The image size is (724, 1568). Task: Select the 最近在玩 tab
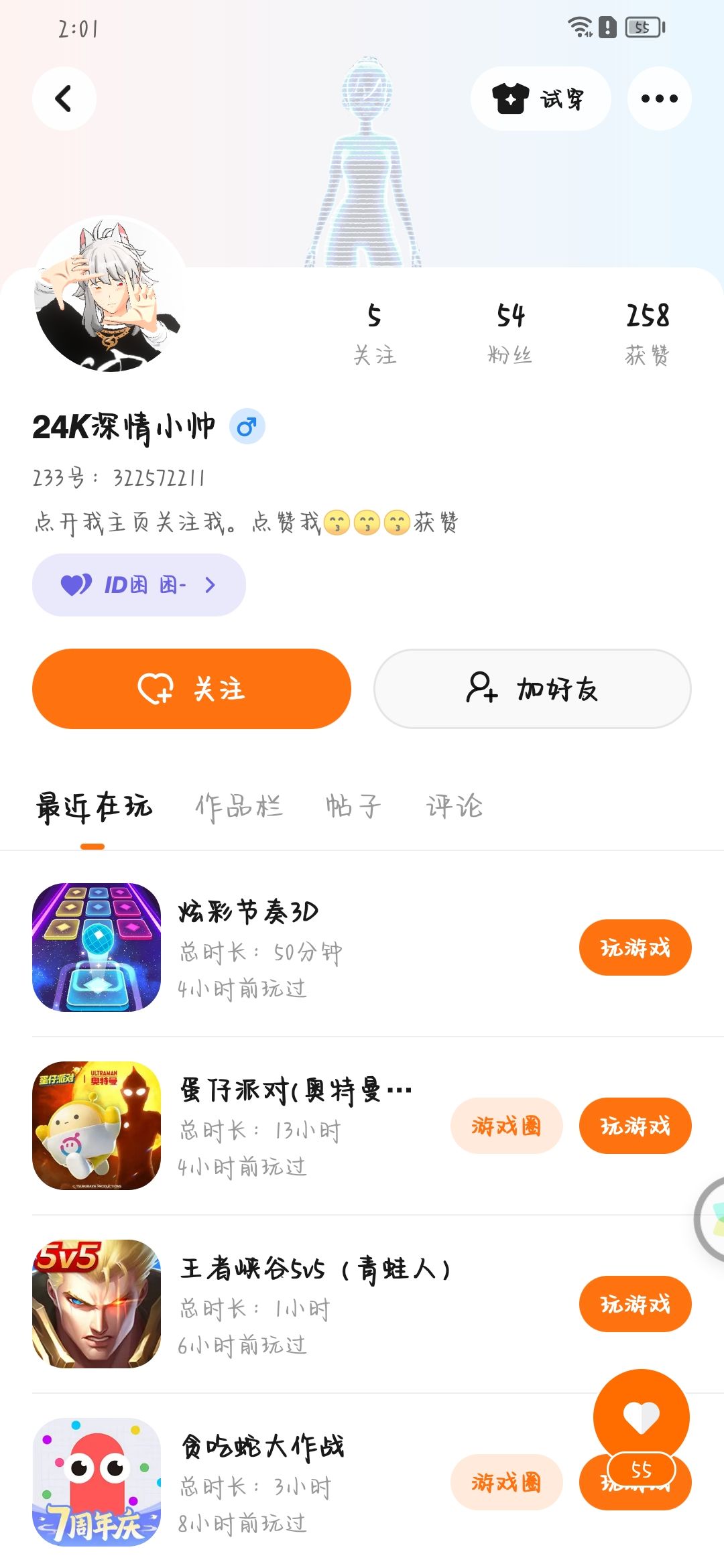(94, 806)
